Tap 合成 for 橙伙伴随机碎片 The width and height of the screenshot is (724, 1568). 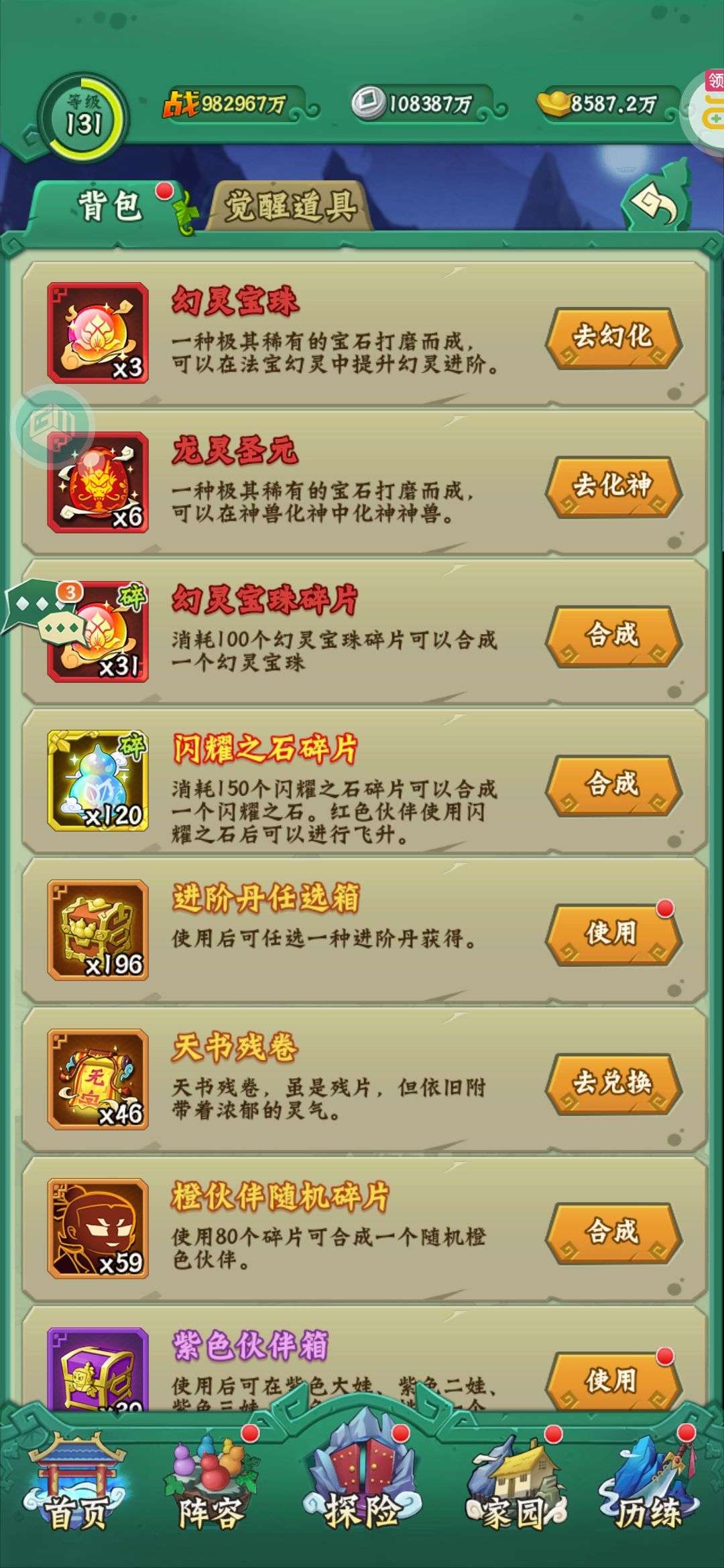coord(613,1232)
